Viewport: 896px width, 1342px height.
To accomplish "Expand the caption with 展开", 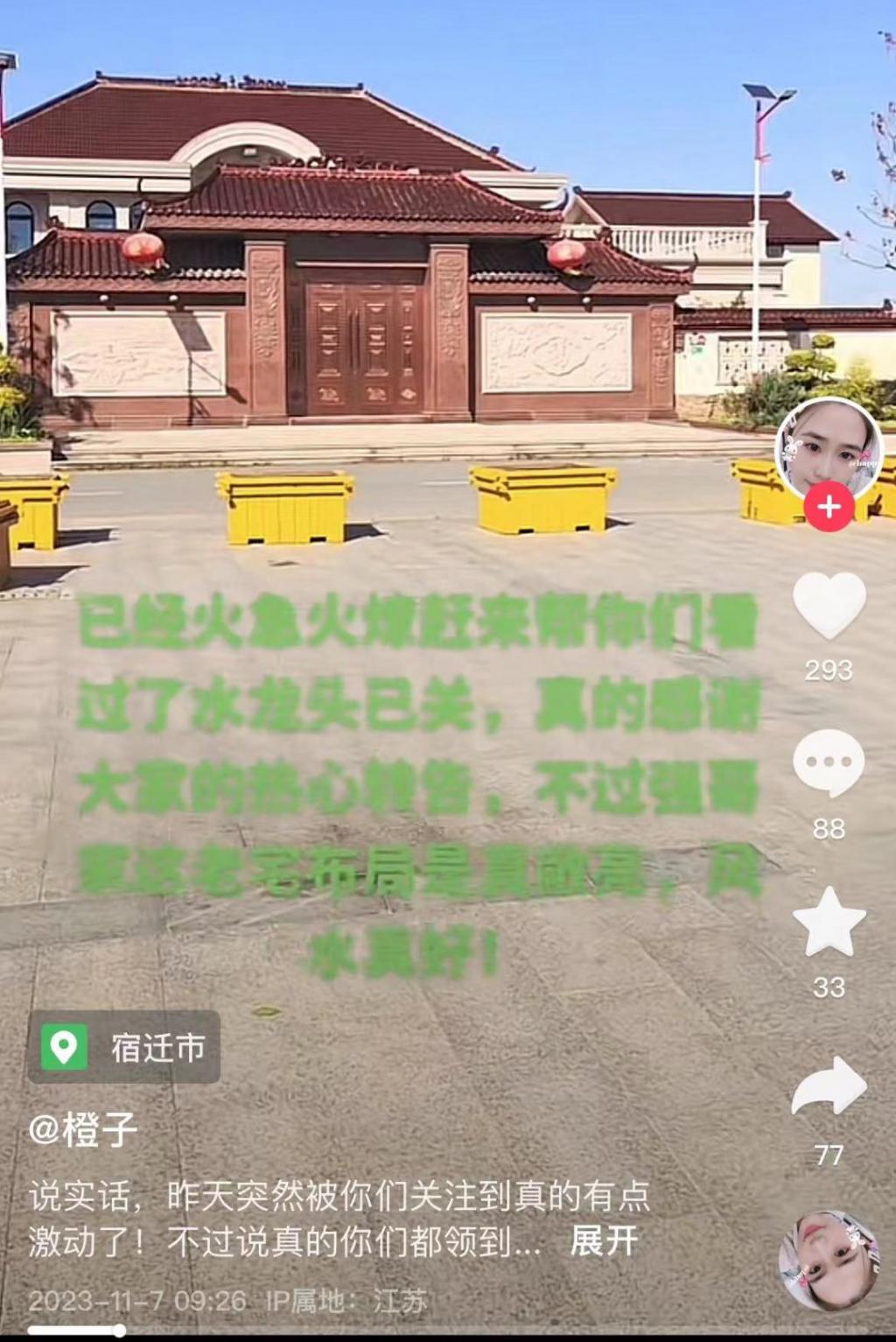I will [x=604, y=1241].
